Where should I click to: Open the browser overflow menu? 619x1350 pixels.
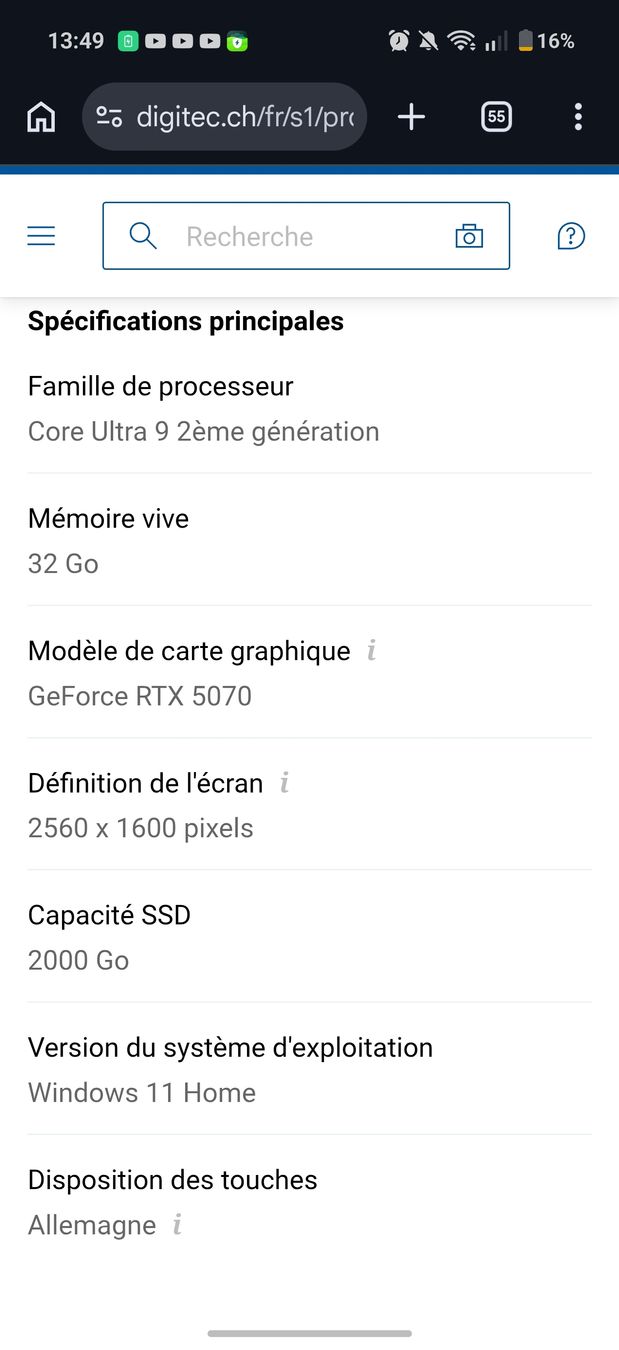click(578, 117)
